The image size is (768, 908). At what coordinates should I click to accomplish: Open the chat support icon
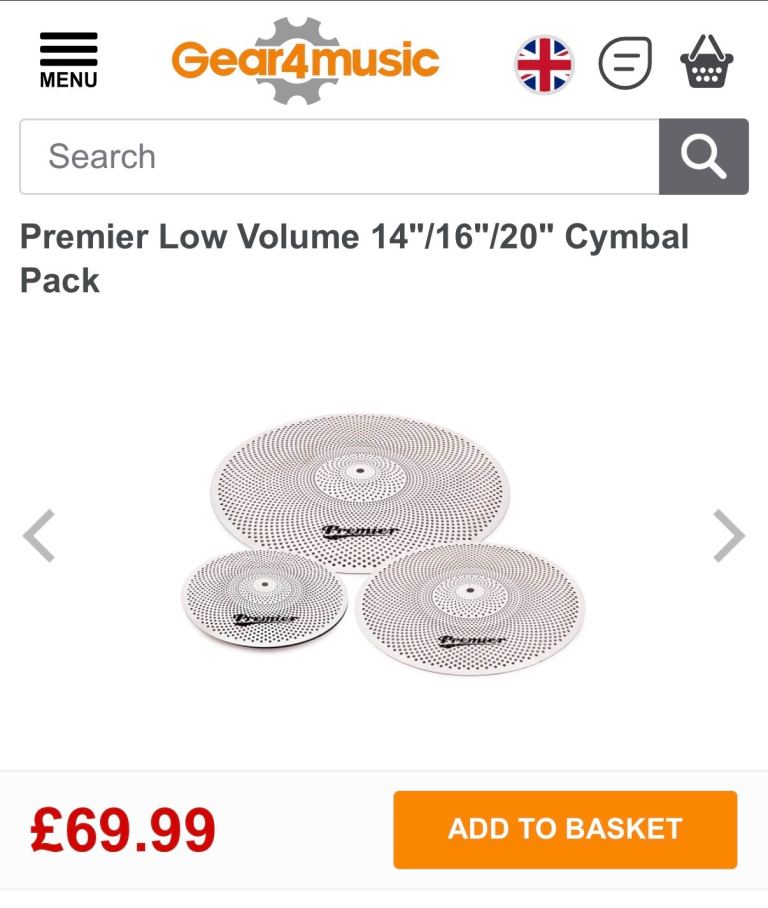[x=625, y=62]
